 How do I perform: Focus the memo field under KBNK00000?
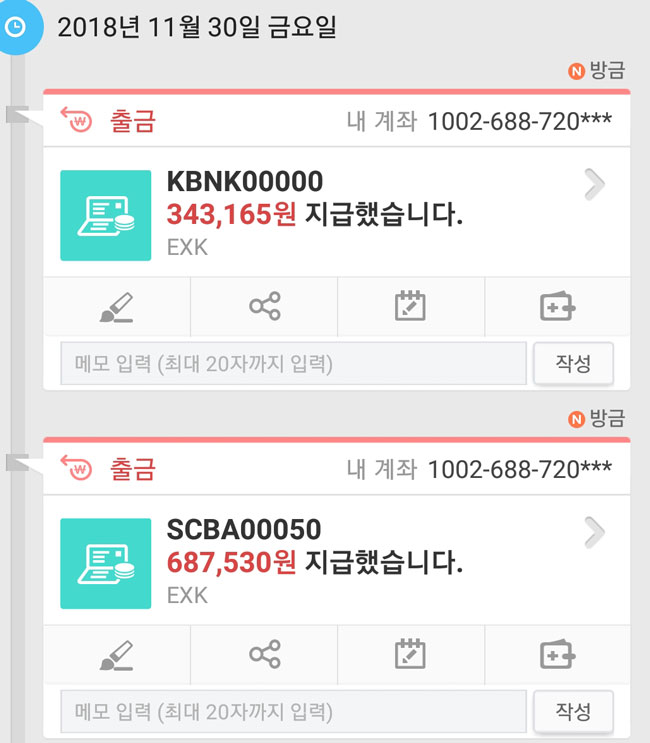click(293, 363)
